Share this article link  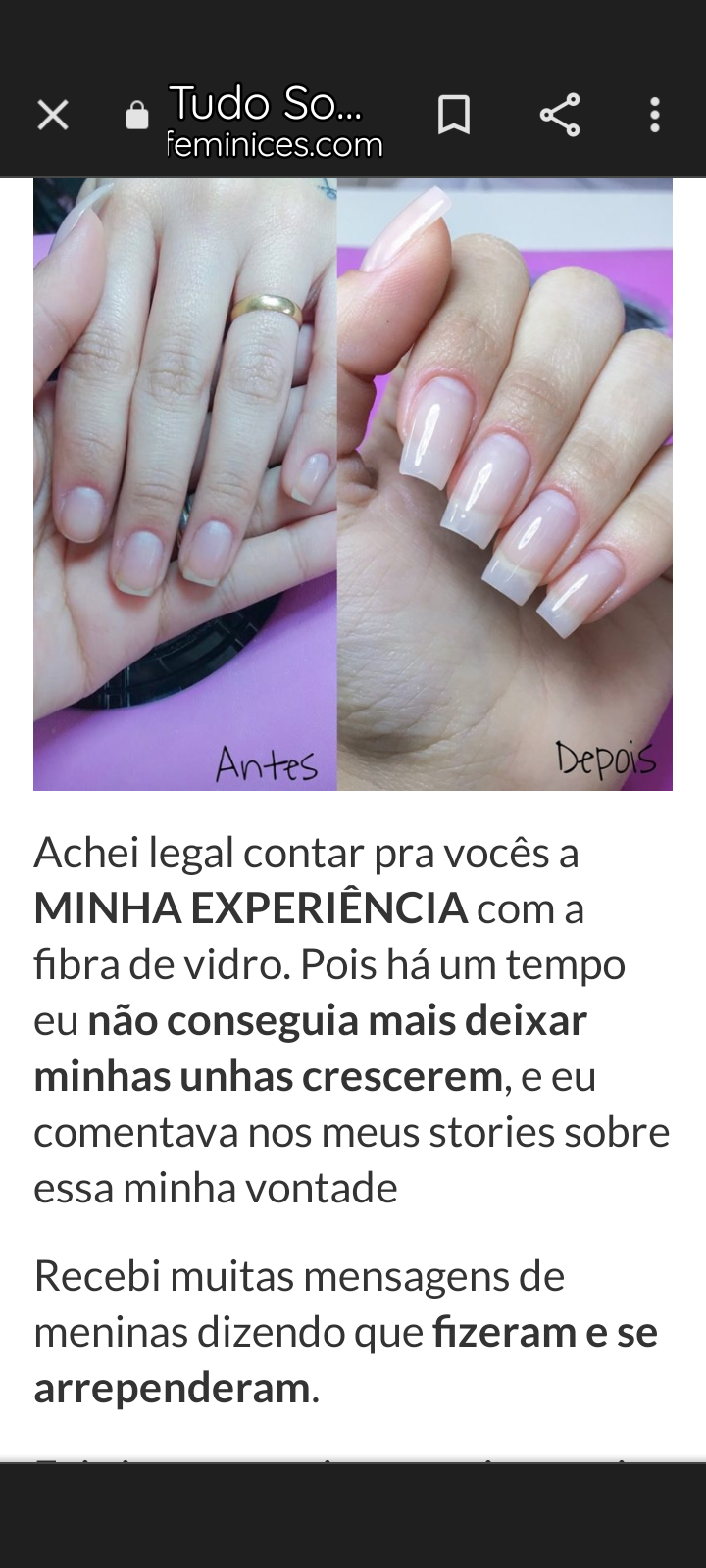[560, 116]
